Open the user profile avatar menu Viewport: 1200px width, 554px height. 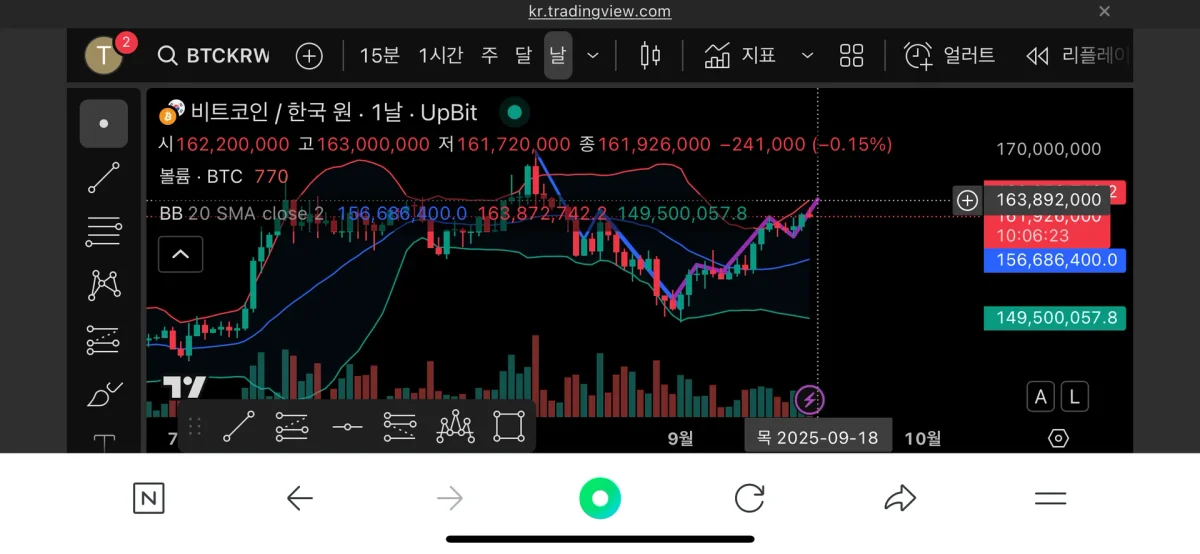[104, 55]
